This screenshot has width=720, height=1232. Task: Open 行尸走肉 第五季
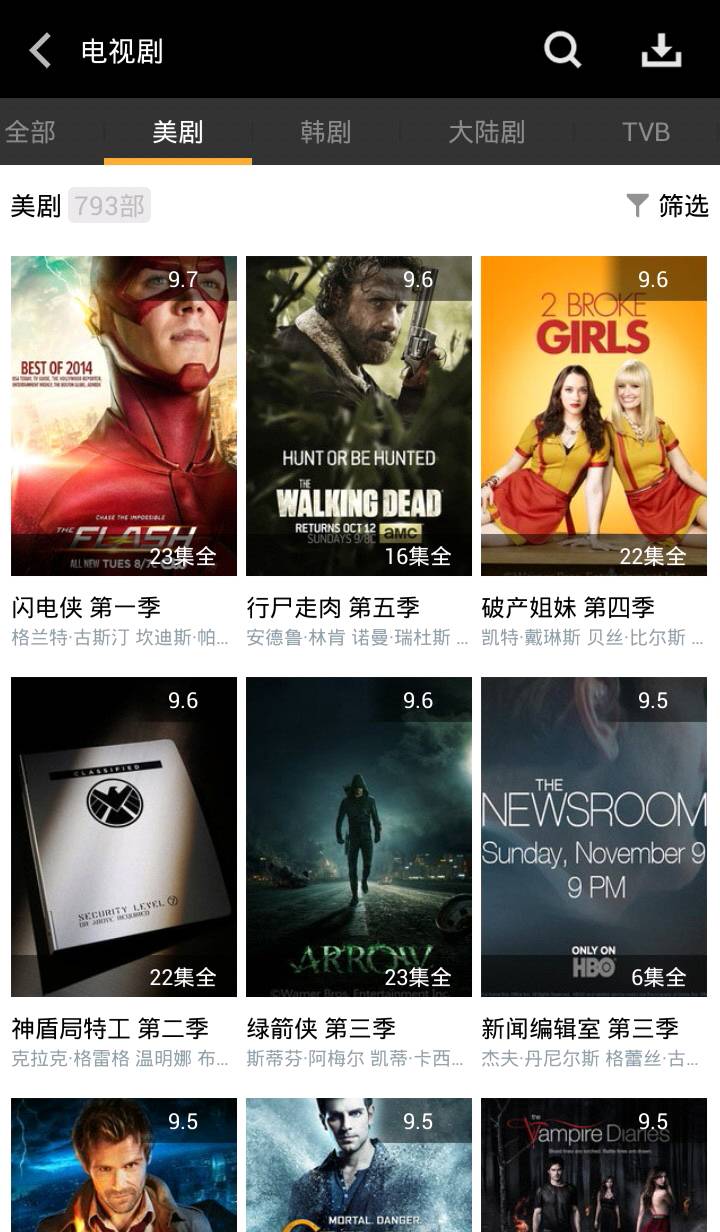[359, 416]
